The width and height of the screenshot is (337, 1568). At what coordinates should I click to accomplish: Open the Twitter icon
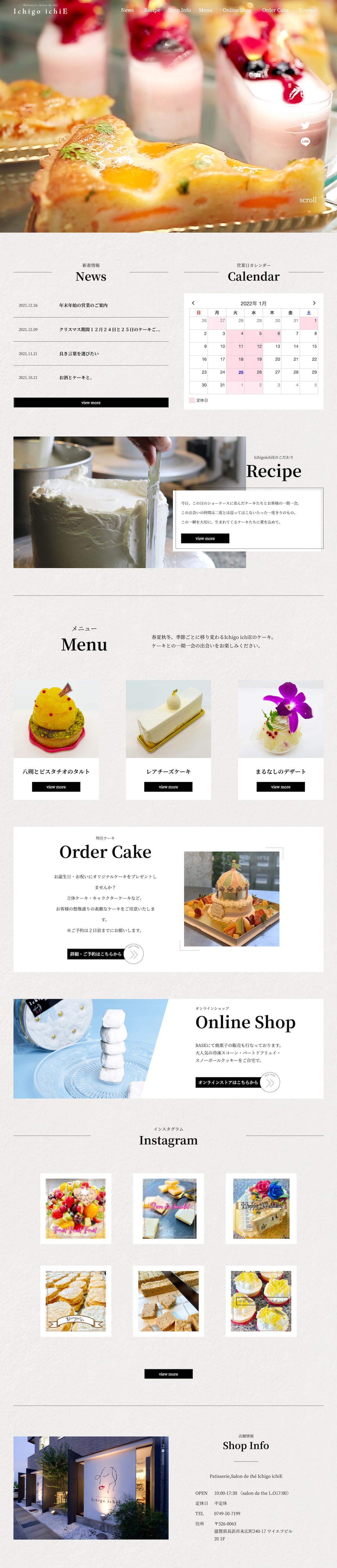305,125
